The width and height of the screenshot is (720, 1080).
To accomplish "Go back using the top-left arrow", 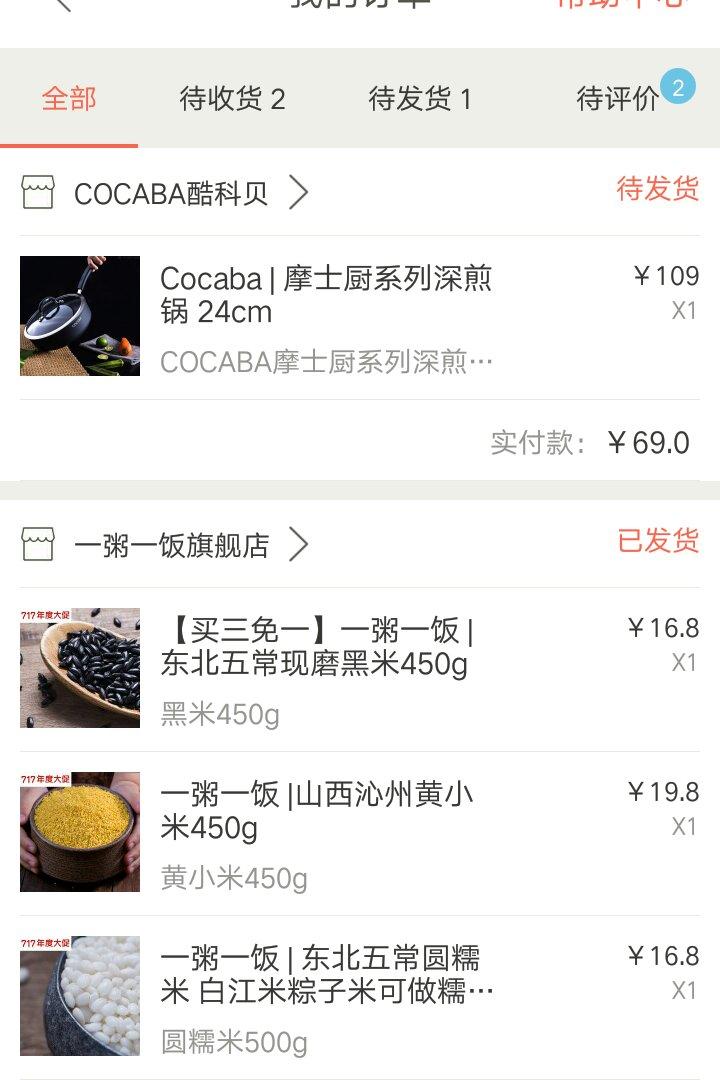I will (62, 4).
